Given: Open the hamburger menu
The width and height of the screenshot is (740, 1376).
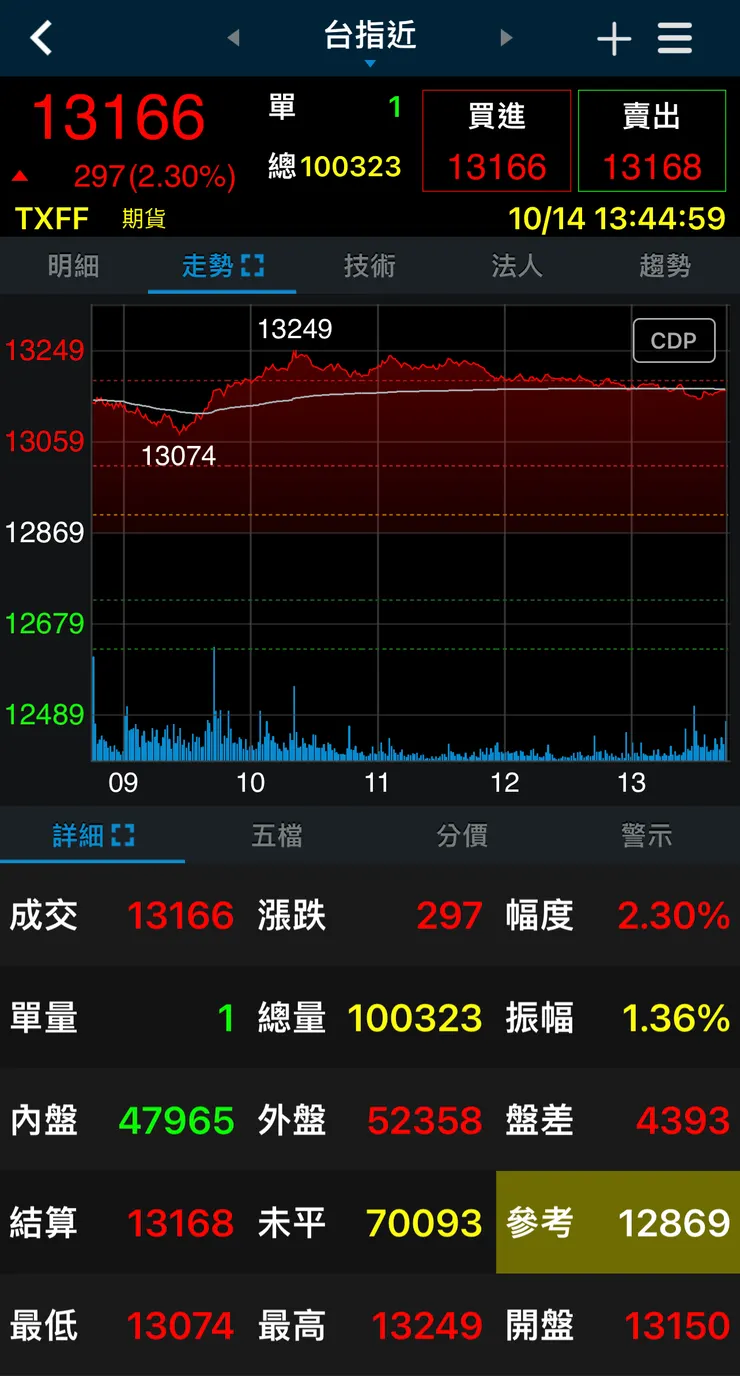Looking at the screenshot, I should [x=675, y=39].
